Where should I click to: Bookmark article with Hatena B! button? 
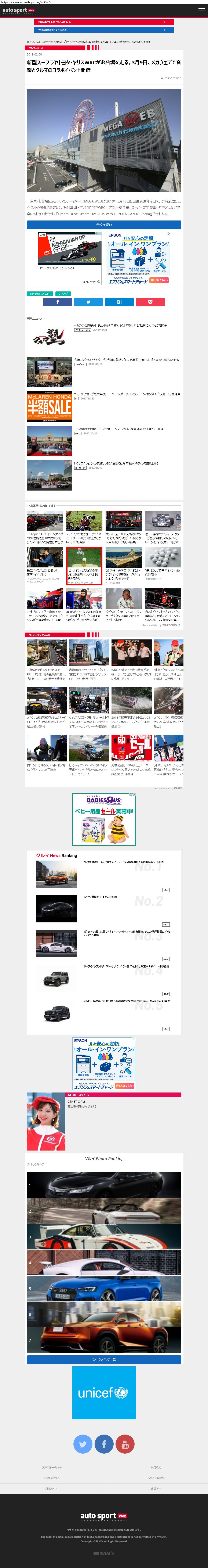pos(119,302)
